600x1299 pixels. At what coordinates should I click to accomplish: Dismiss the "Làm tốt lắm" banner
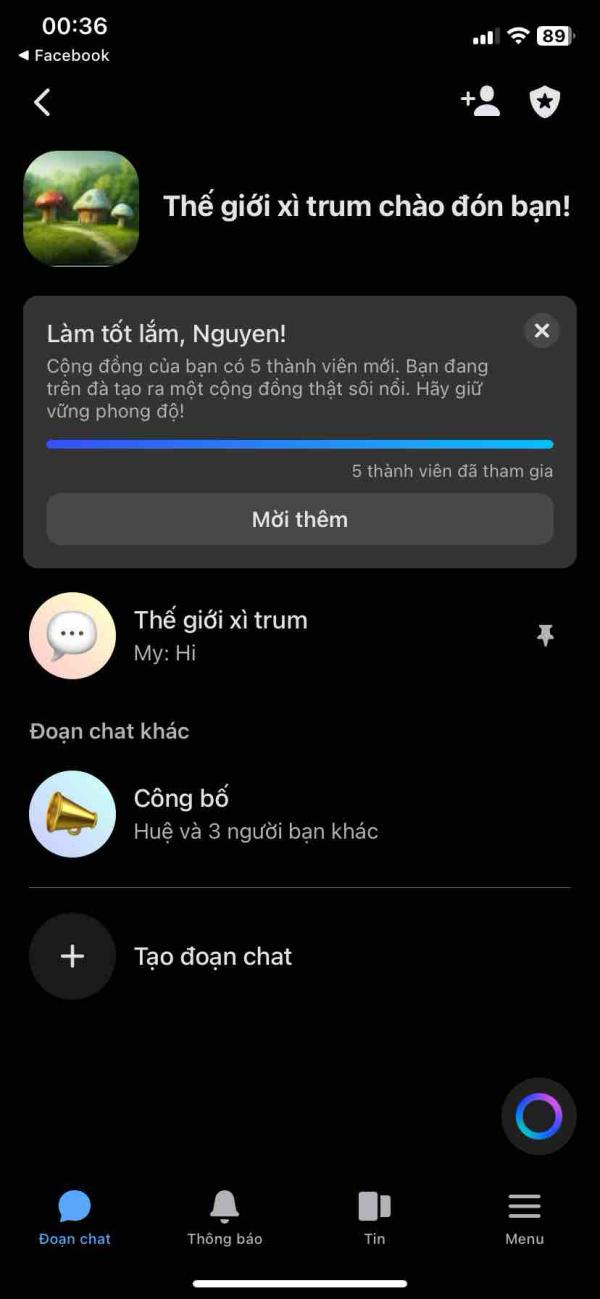(x=542, y=331)
